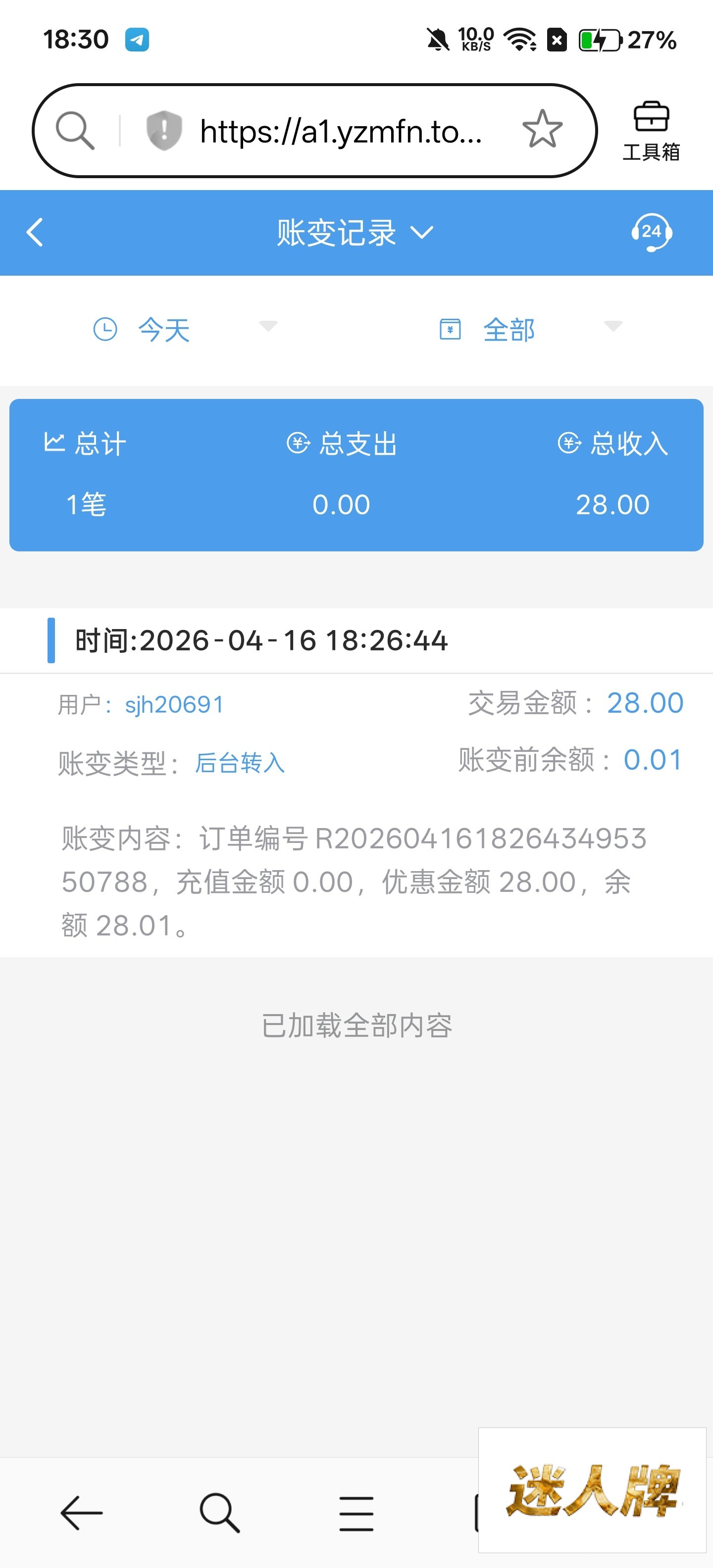Open the 全部 type filter
Viewport: 713px width, 1568px height.
(x=530, y=330)
